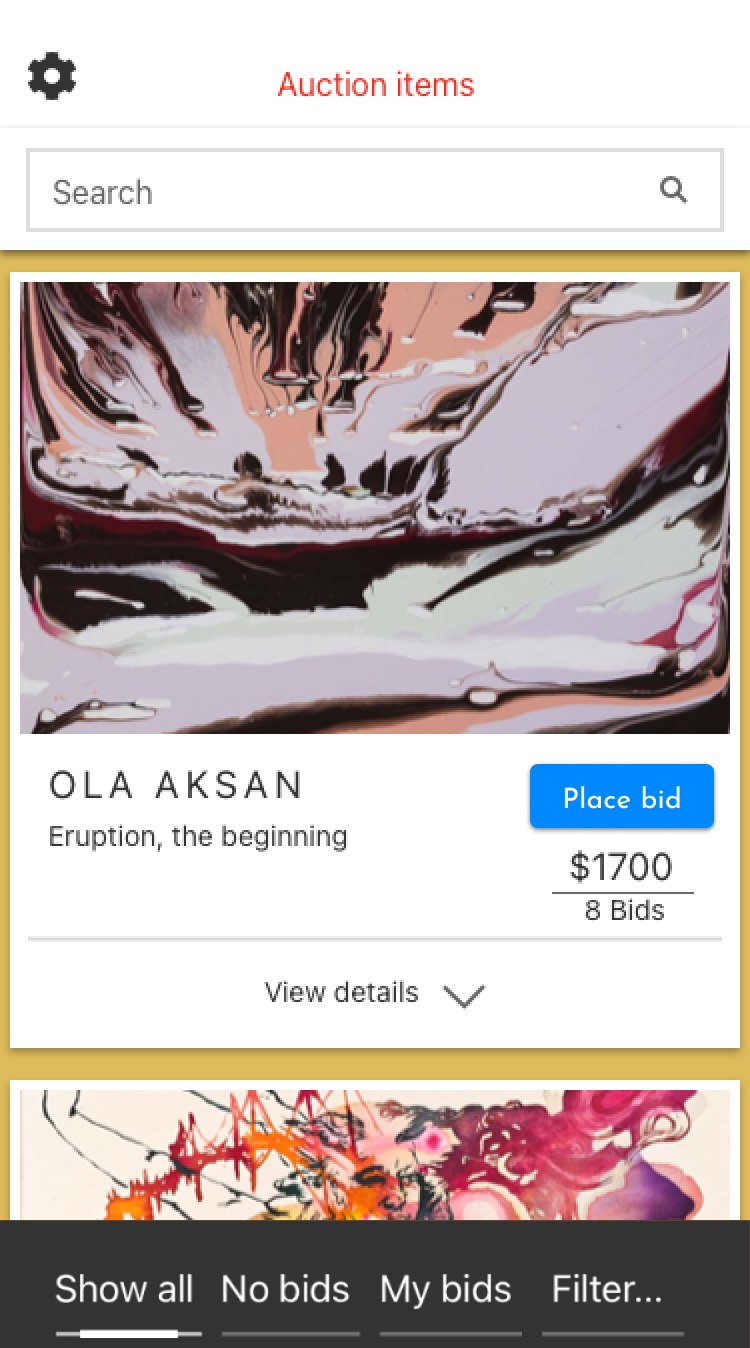The width and height of the screenshot is (750, 1348).
Task: Open the Ola Aksan artwork image
Action: click(x=375, y=507)
